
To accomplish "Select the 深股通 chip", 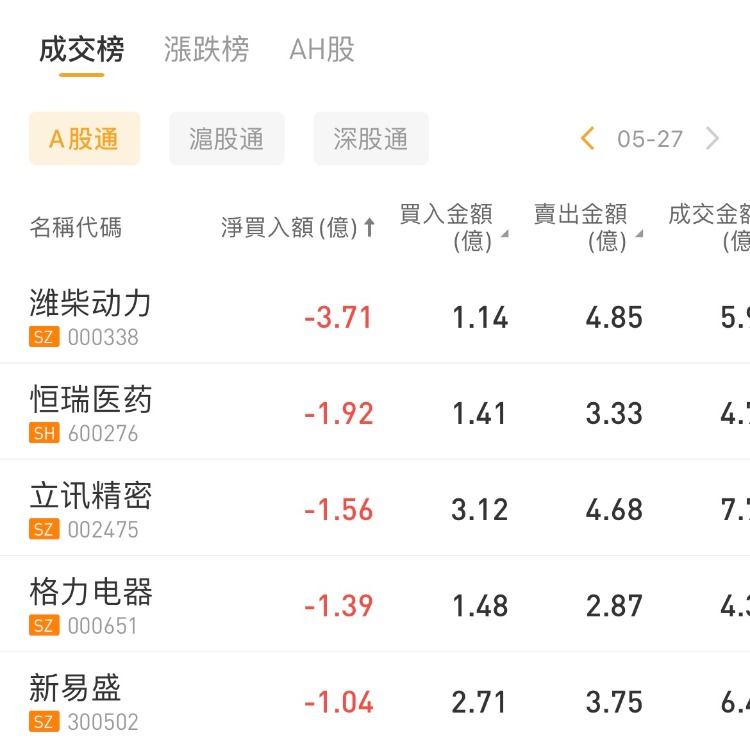I will [370, 139].
